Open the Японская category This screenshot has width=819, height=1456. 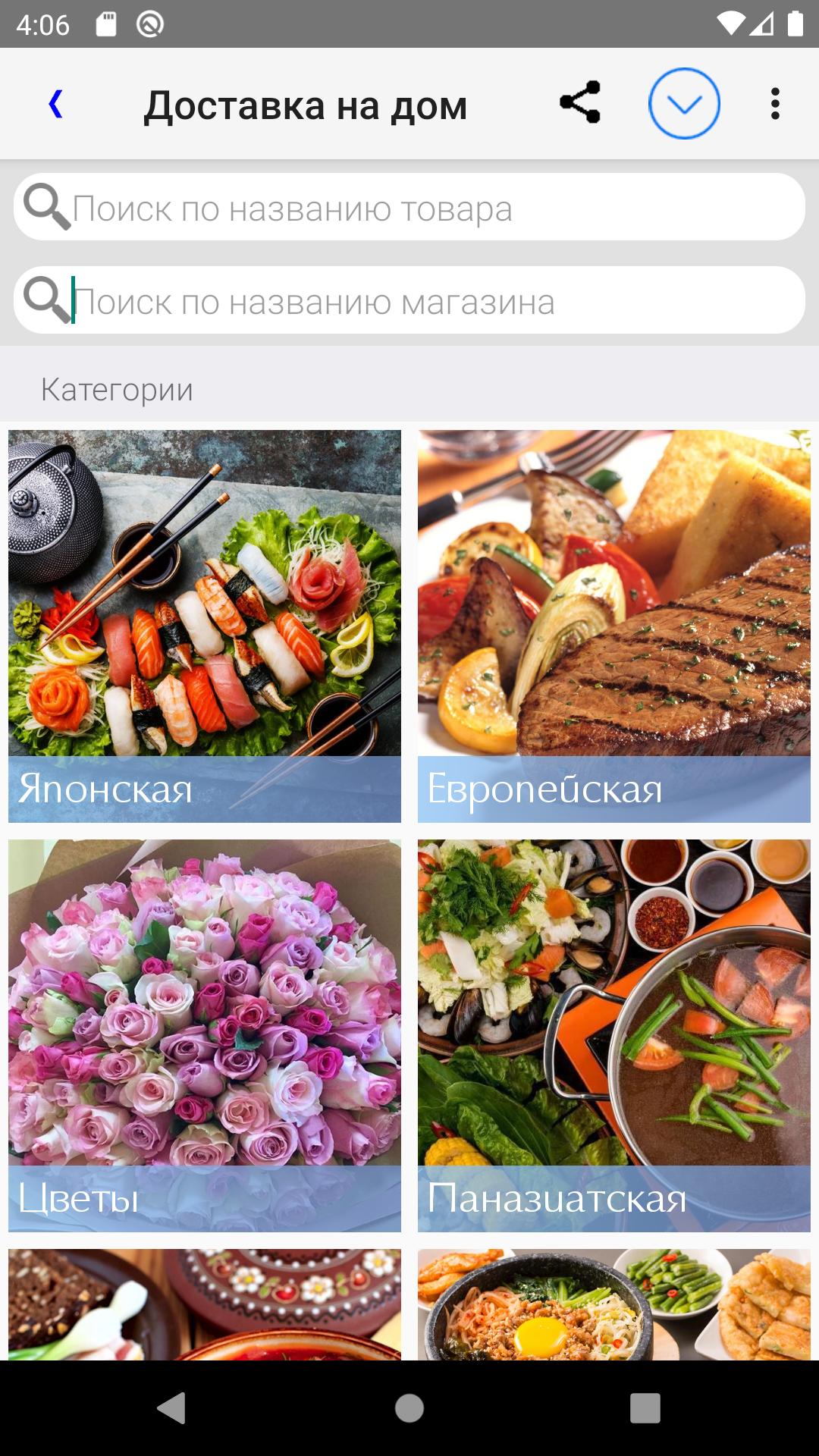click(x=205, y=626)
